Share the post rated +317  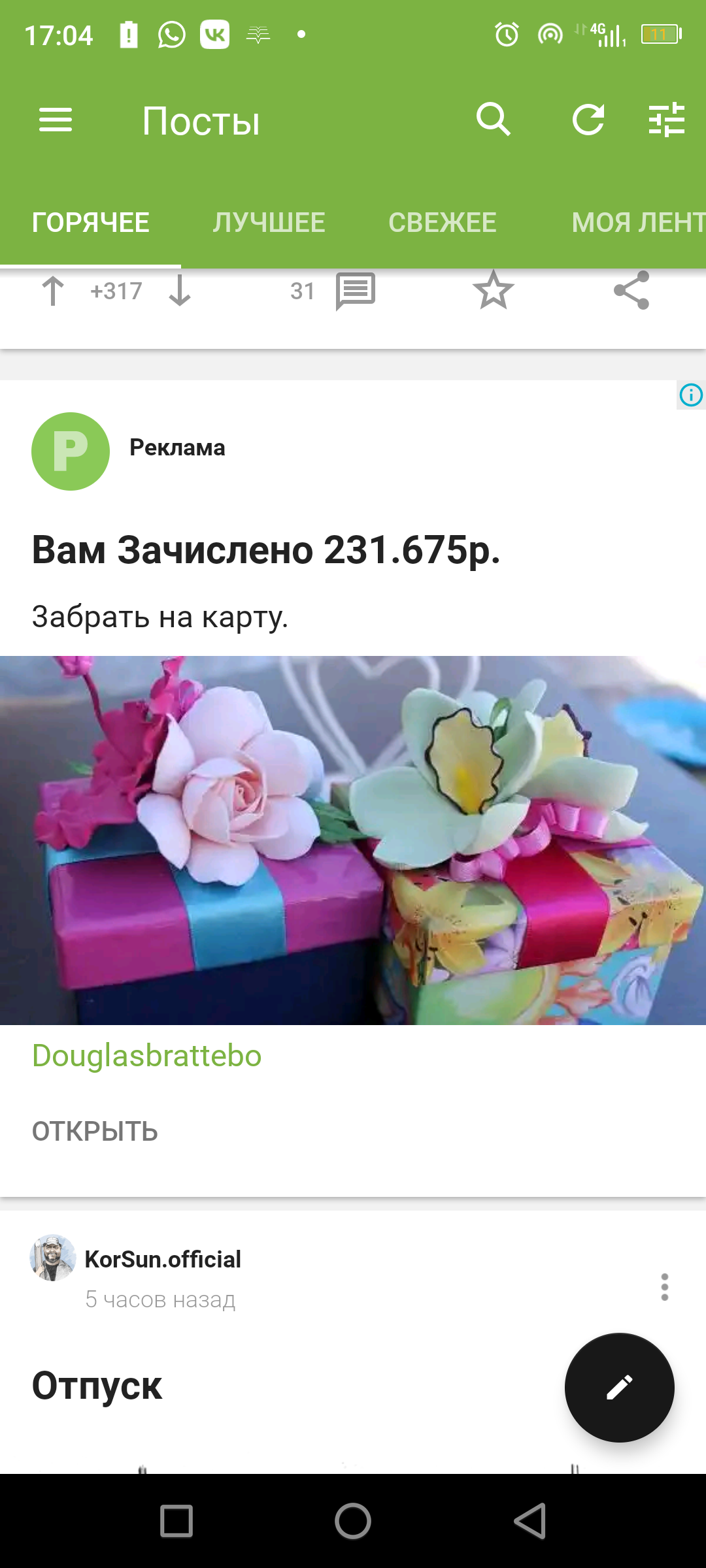coord(631,291)
